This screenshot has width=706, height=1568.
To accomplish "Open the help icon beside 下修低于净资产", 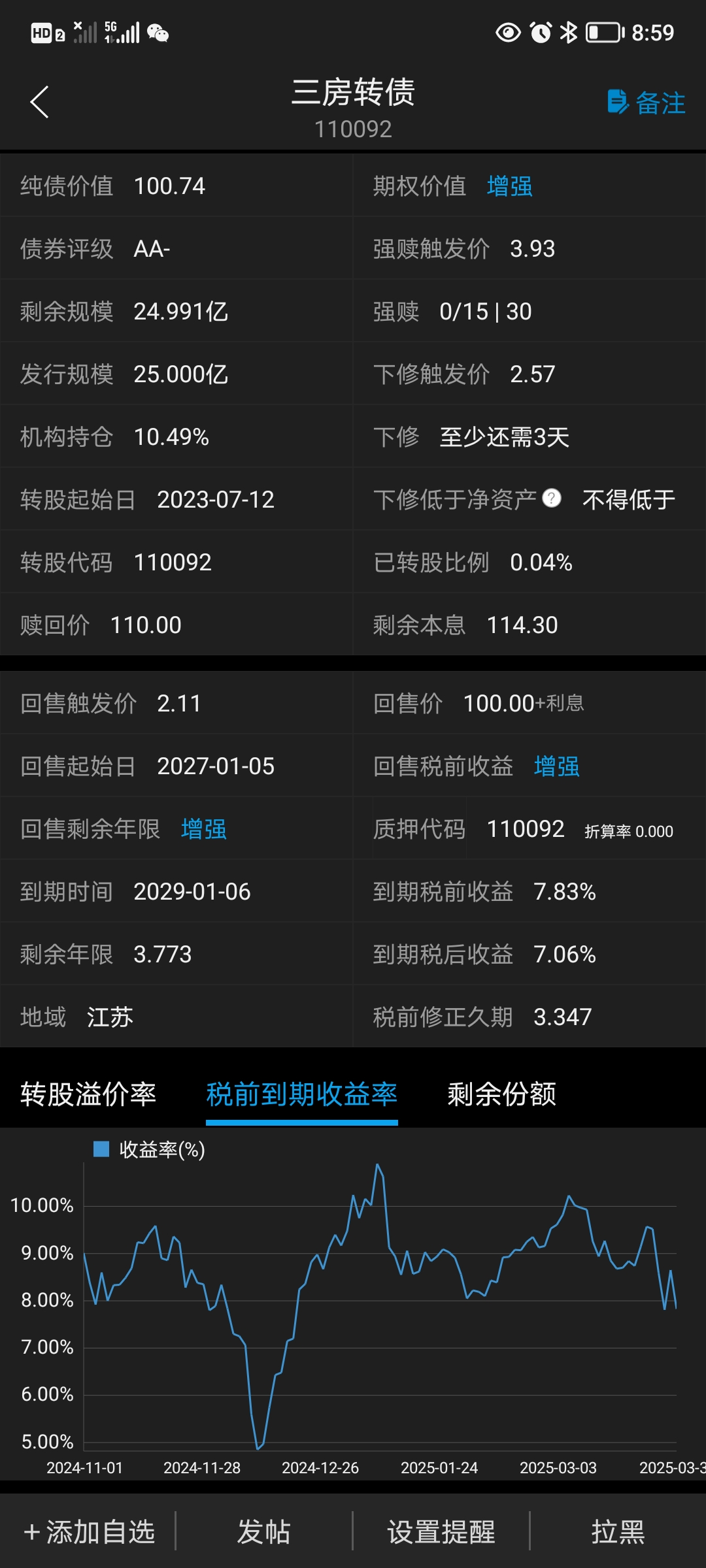I will tap(552, 498).
